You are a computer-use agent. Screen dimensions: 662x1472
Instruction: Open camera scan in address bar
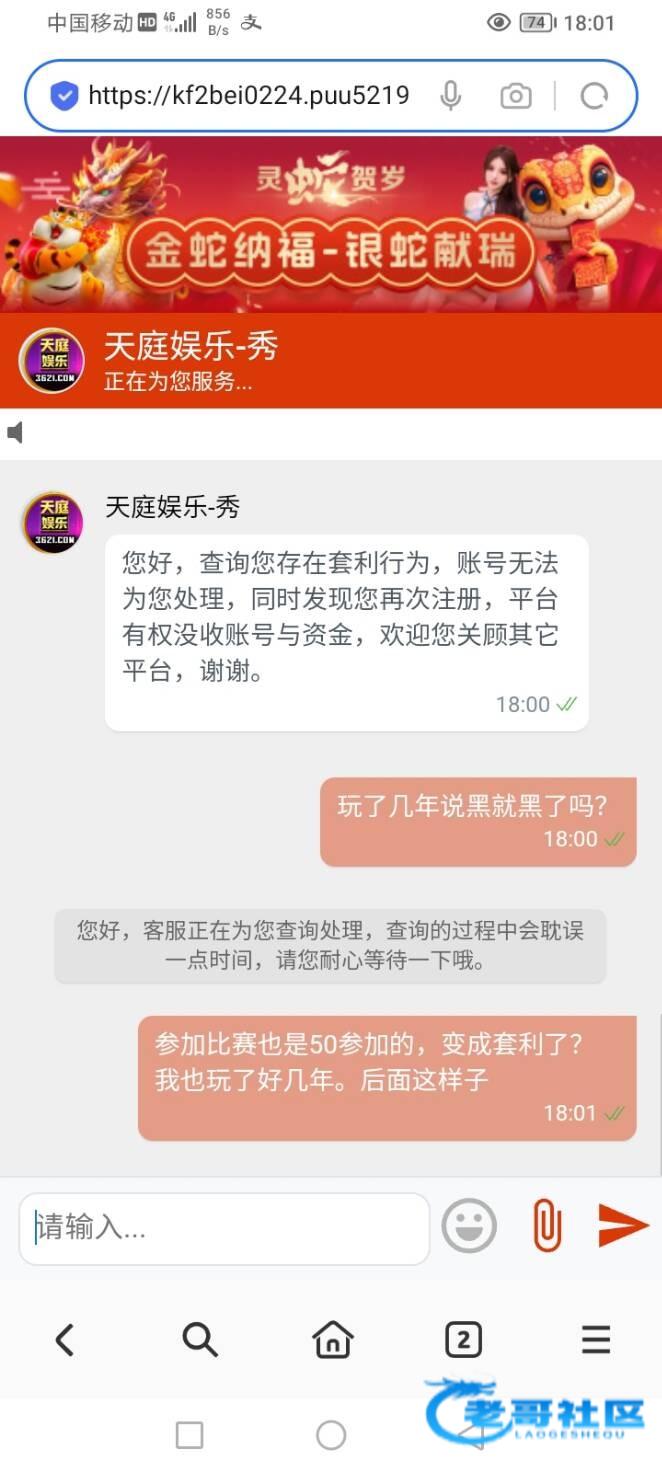coord(516,96)
